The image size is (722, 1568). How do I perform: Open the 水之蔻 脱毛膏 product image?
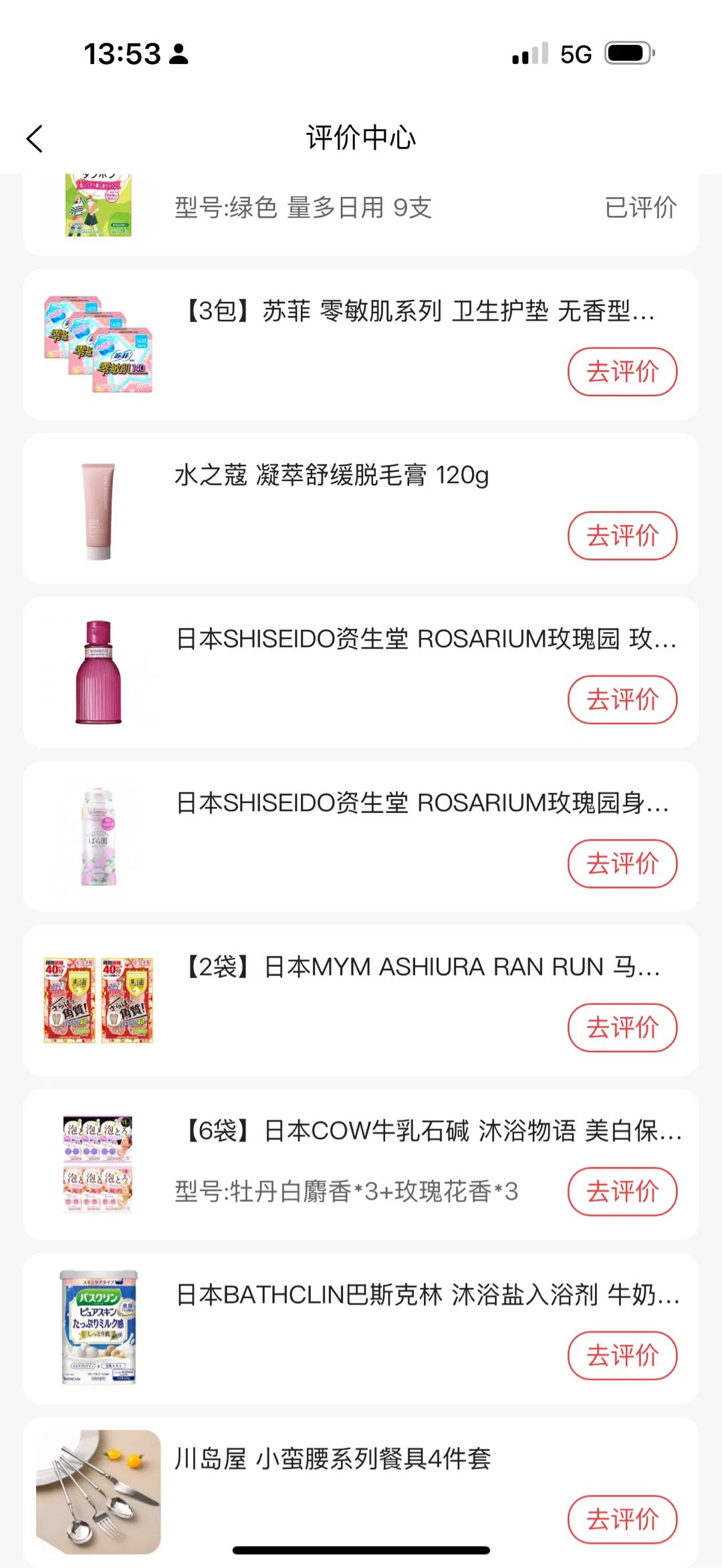click(98, 511)
